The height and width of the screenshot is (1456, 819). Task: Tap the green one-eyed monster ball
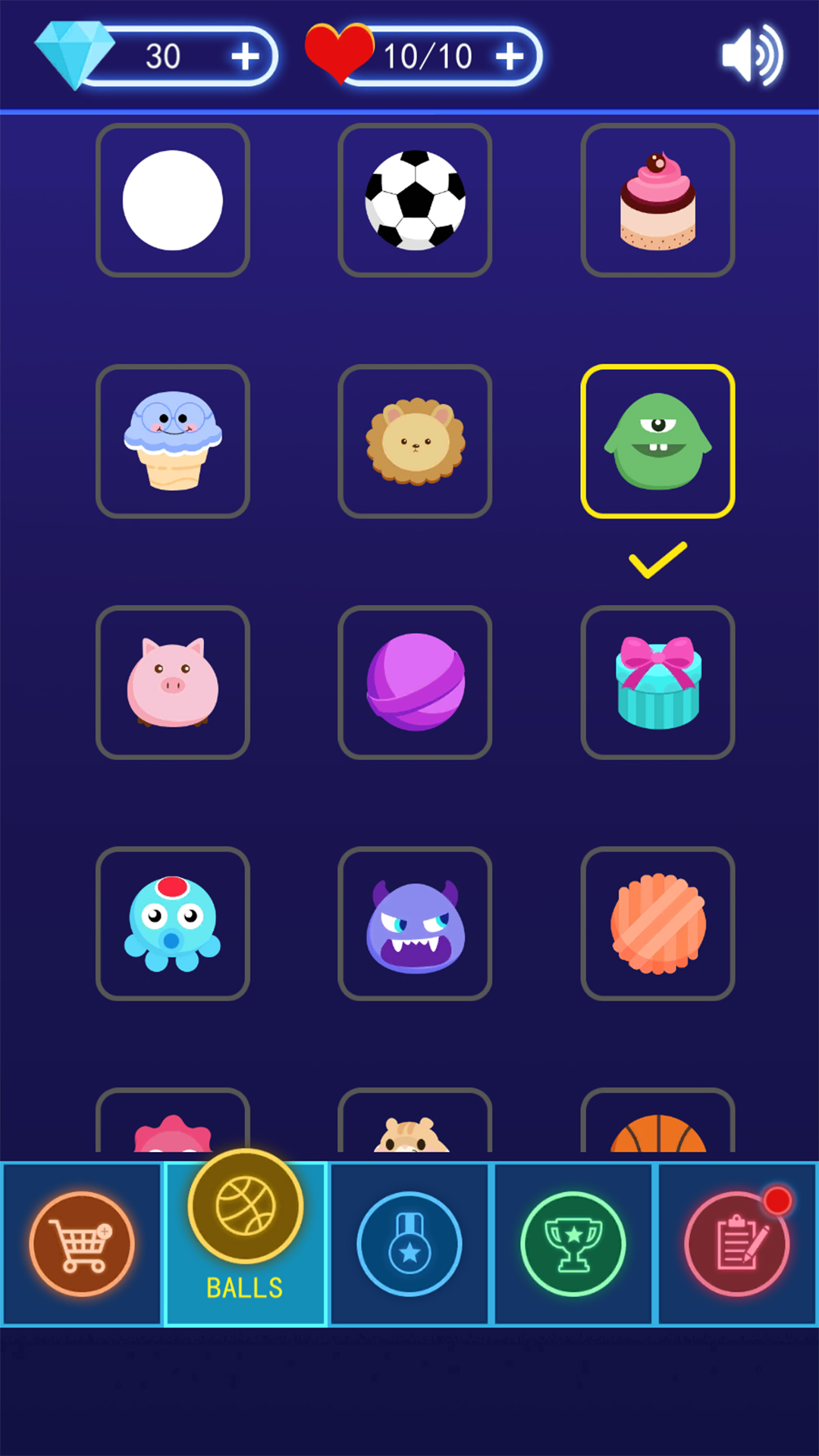(x=657, y=441)
